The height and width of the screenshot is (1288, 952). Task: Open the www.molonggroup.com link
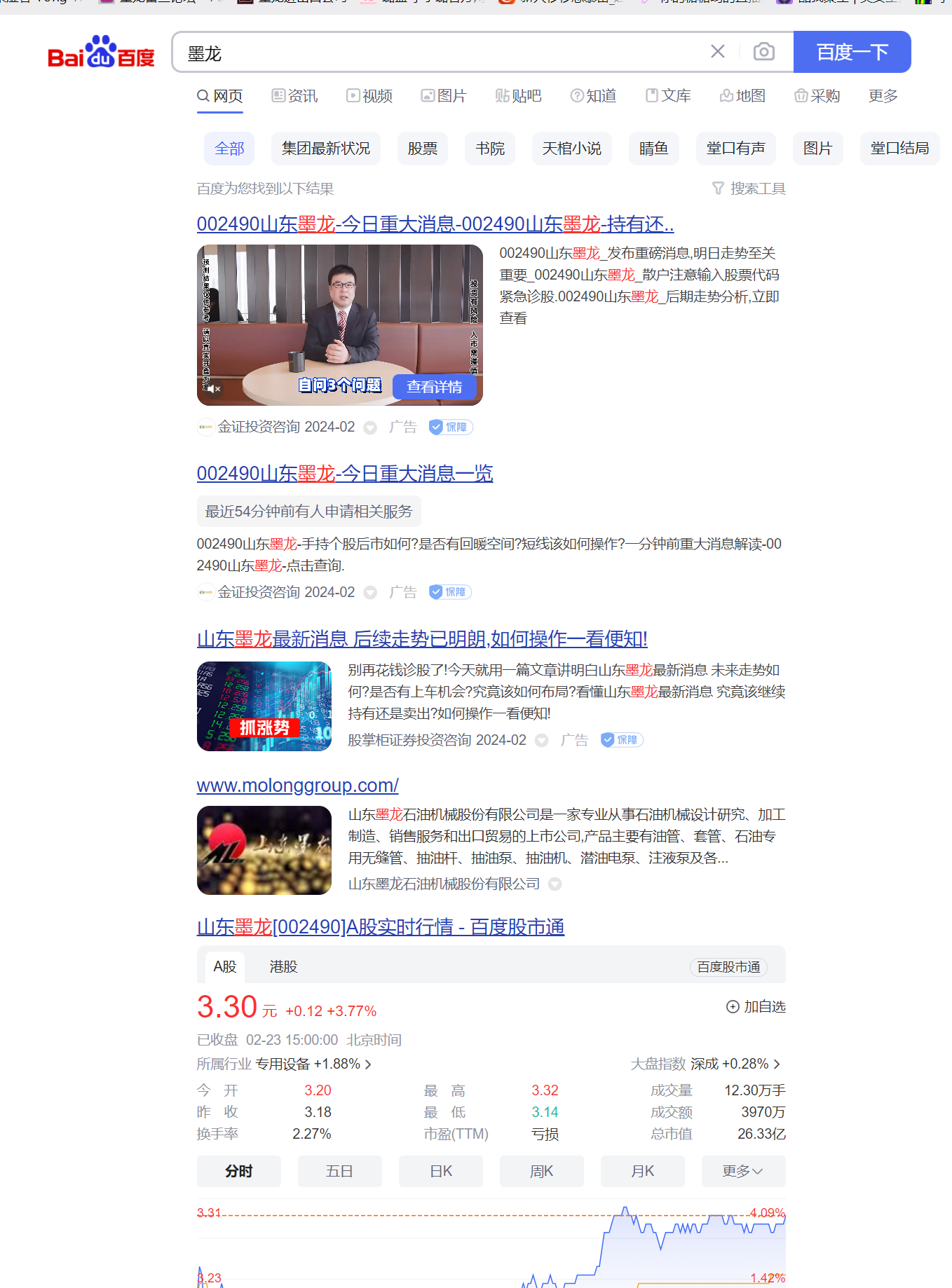pyautogui.click(x=297, y=786)
